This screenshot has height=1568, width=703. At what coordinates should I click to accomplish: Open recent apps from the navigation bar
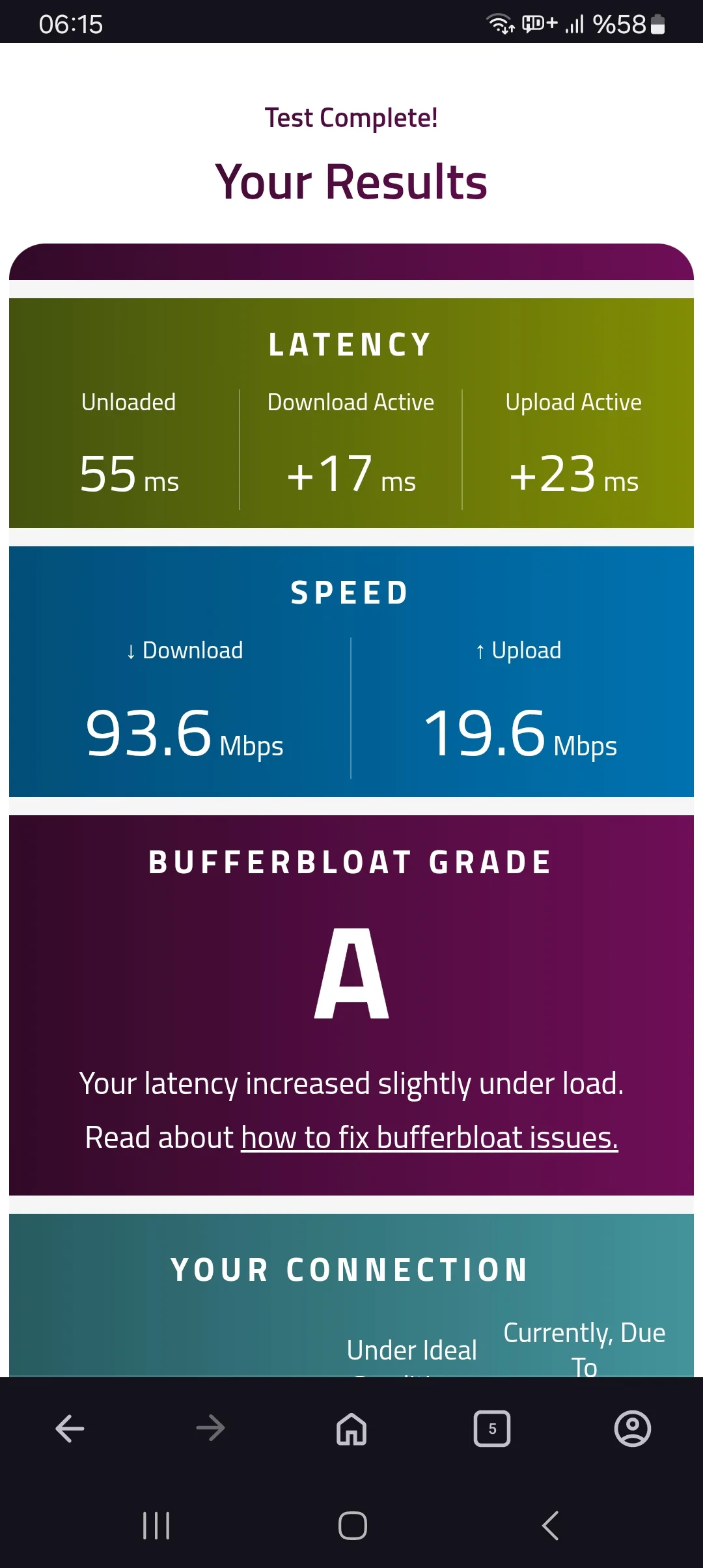[x=156, y=1526]
